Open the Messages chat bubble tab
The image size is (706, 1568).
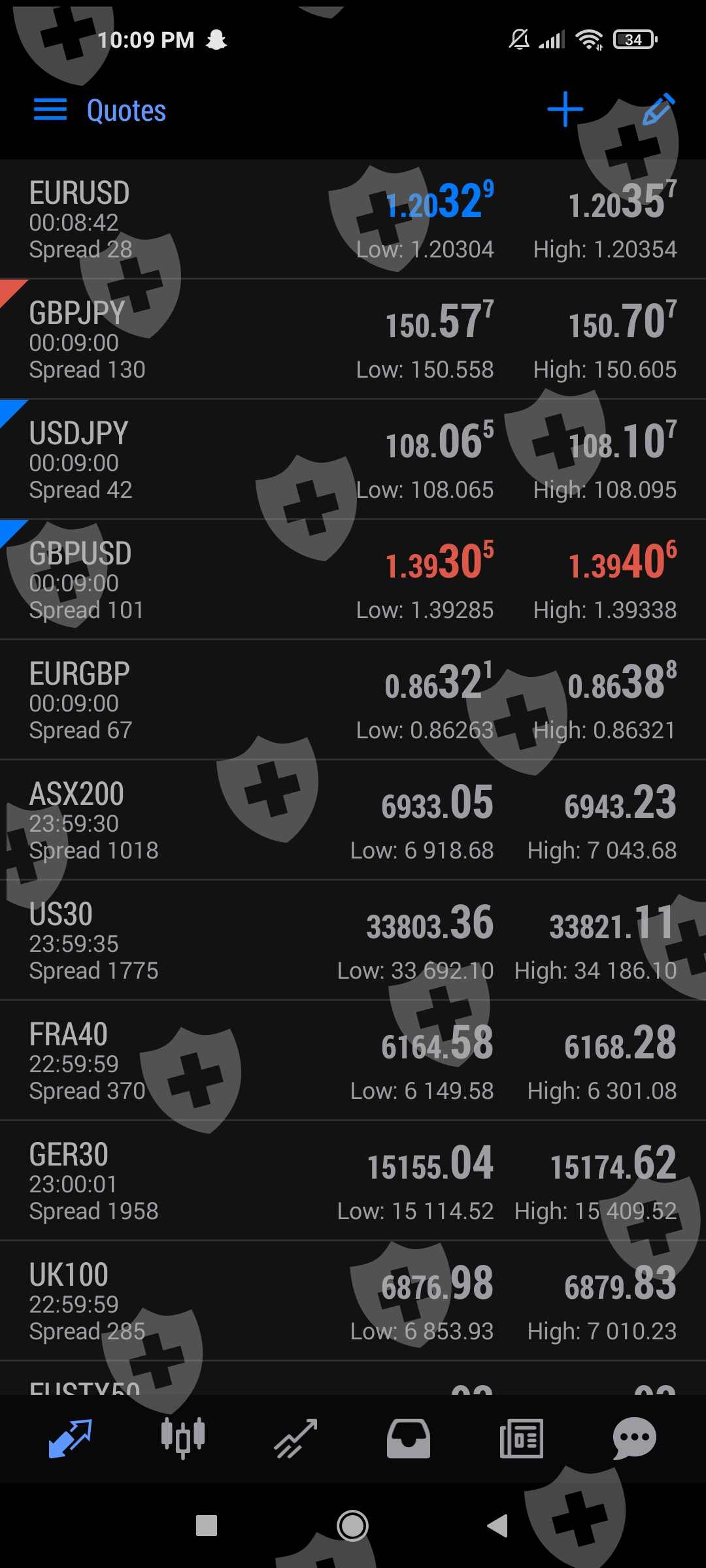pos(634,1439)
